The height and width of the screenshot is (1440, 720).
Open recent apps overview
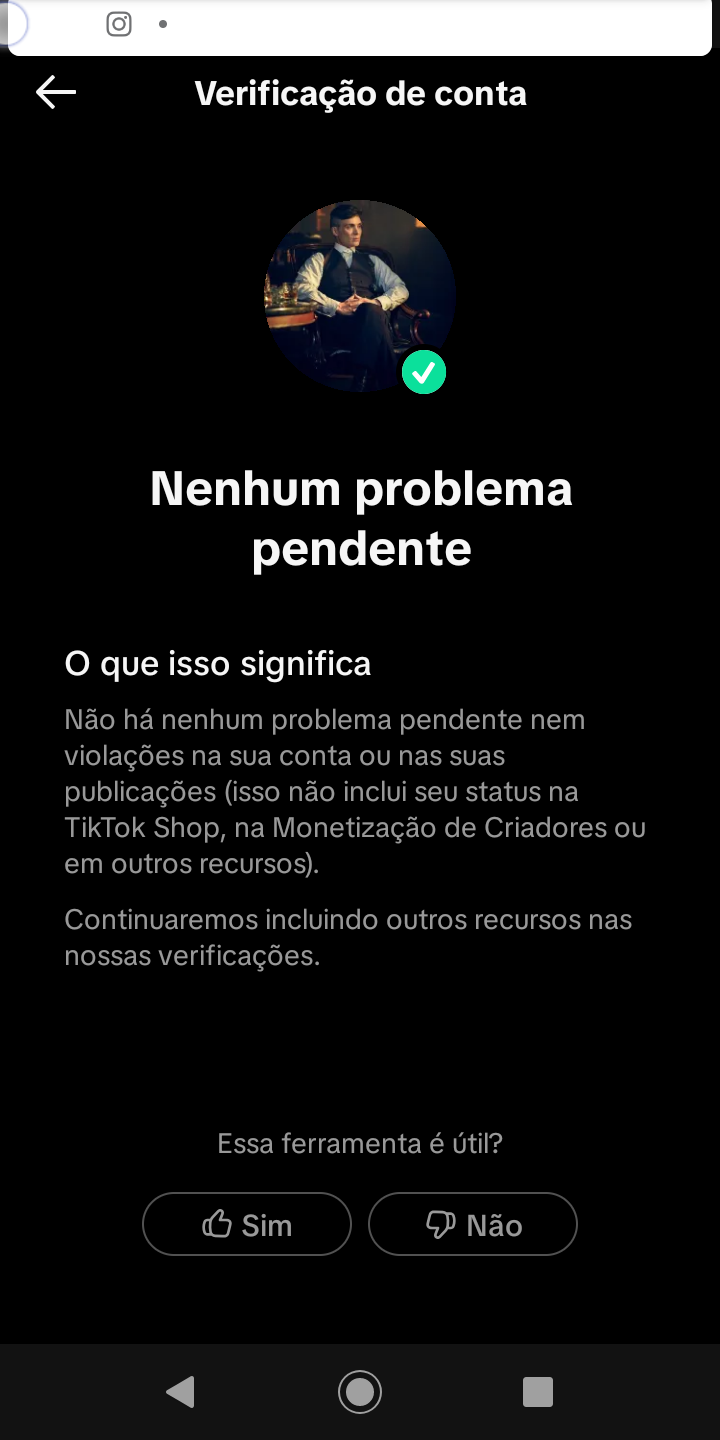538,1391
